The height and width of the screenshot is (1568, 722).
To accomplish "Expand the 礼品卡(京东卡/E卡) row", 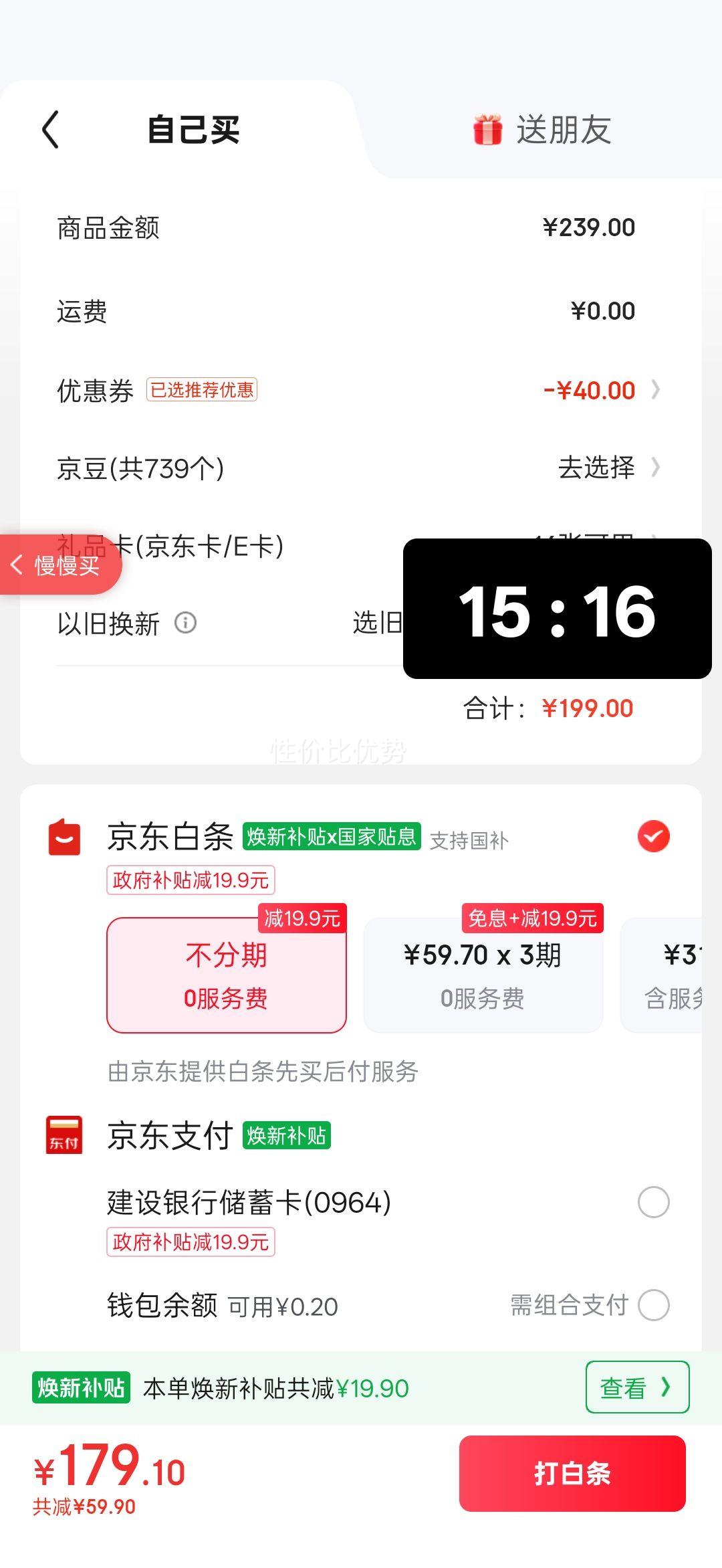I will click(x=361, y=546).
